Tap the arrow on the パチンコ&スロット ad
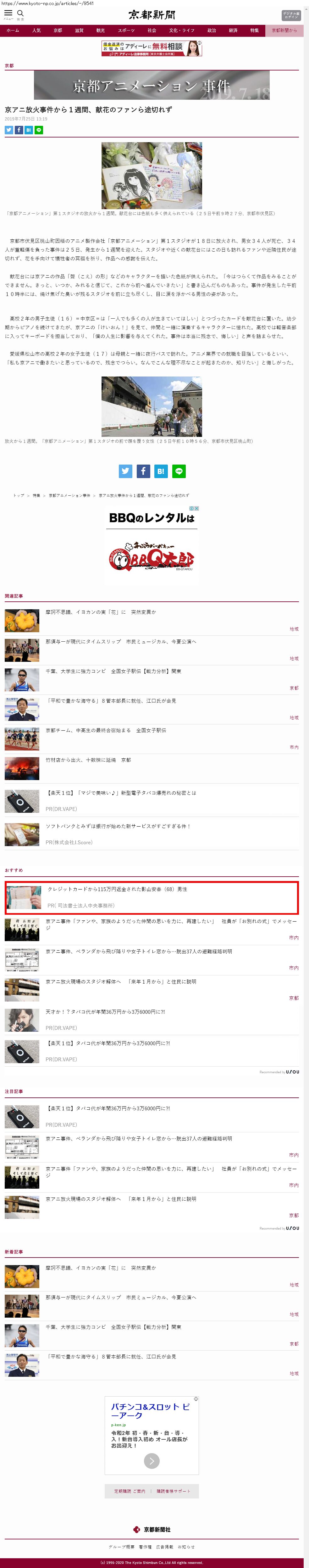The height and width of the screenshot is (1568, 309). click(152, 1461)
